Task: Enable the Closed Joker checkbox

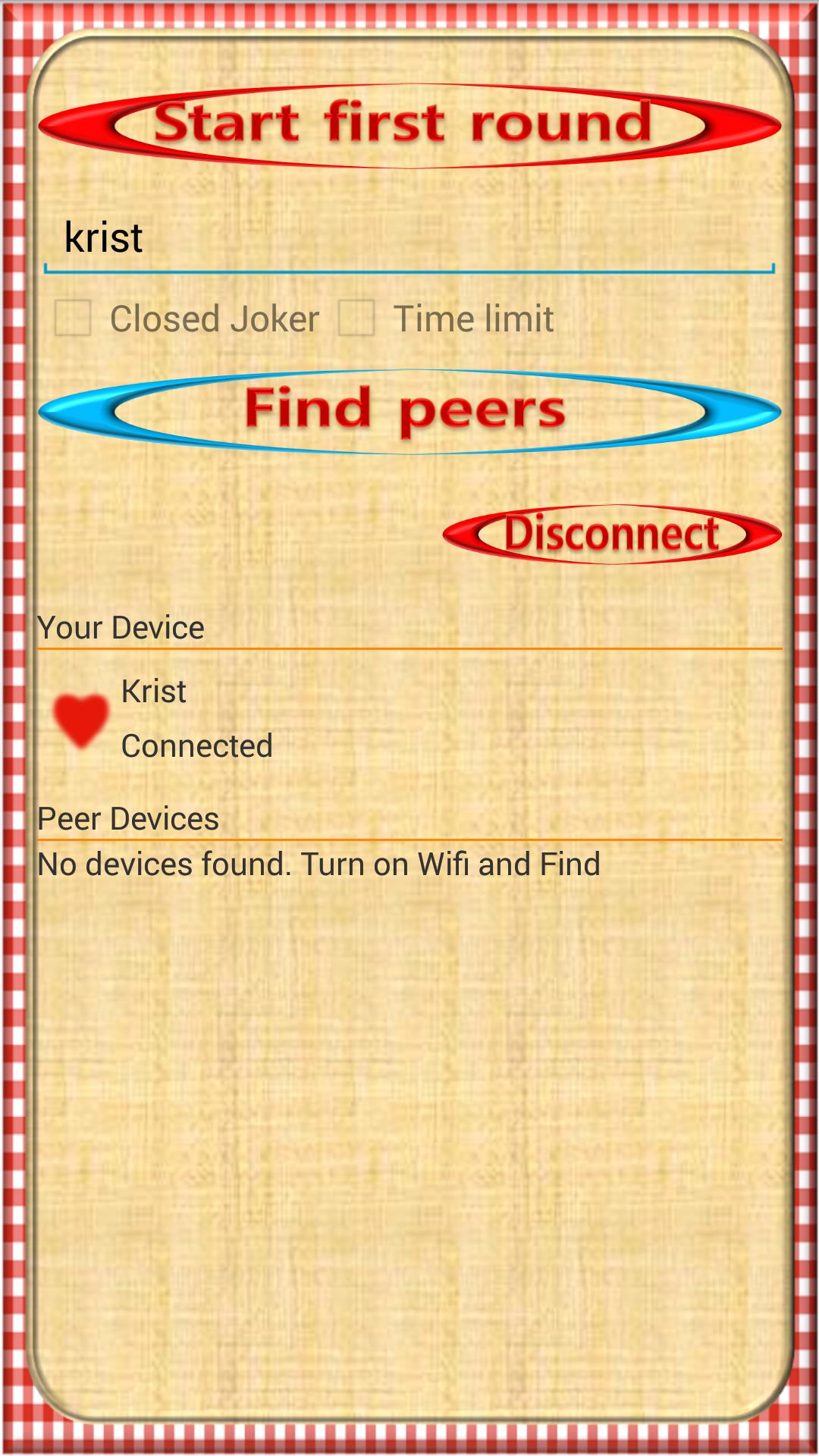Action: 74,318
